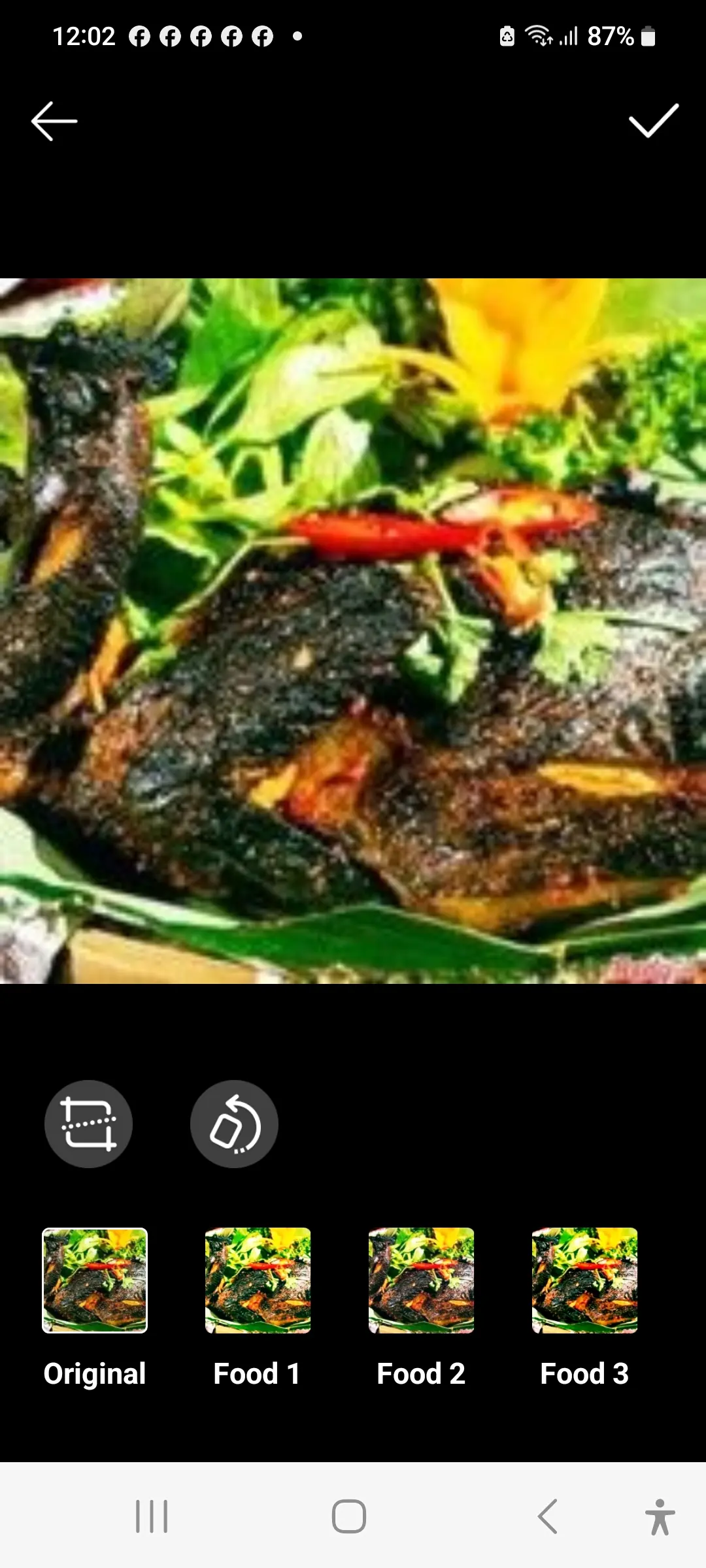Open the crop tool
This screenshot has height=1568, width=706.
[88, 1124]
